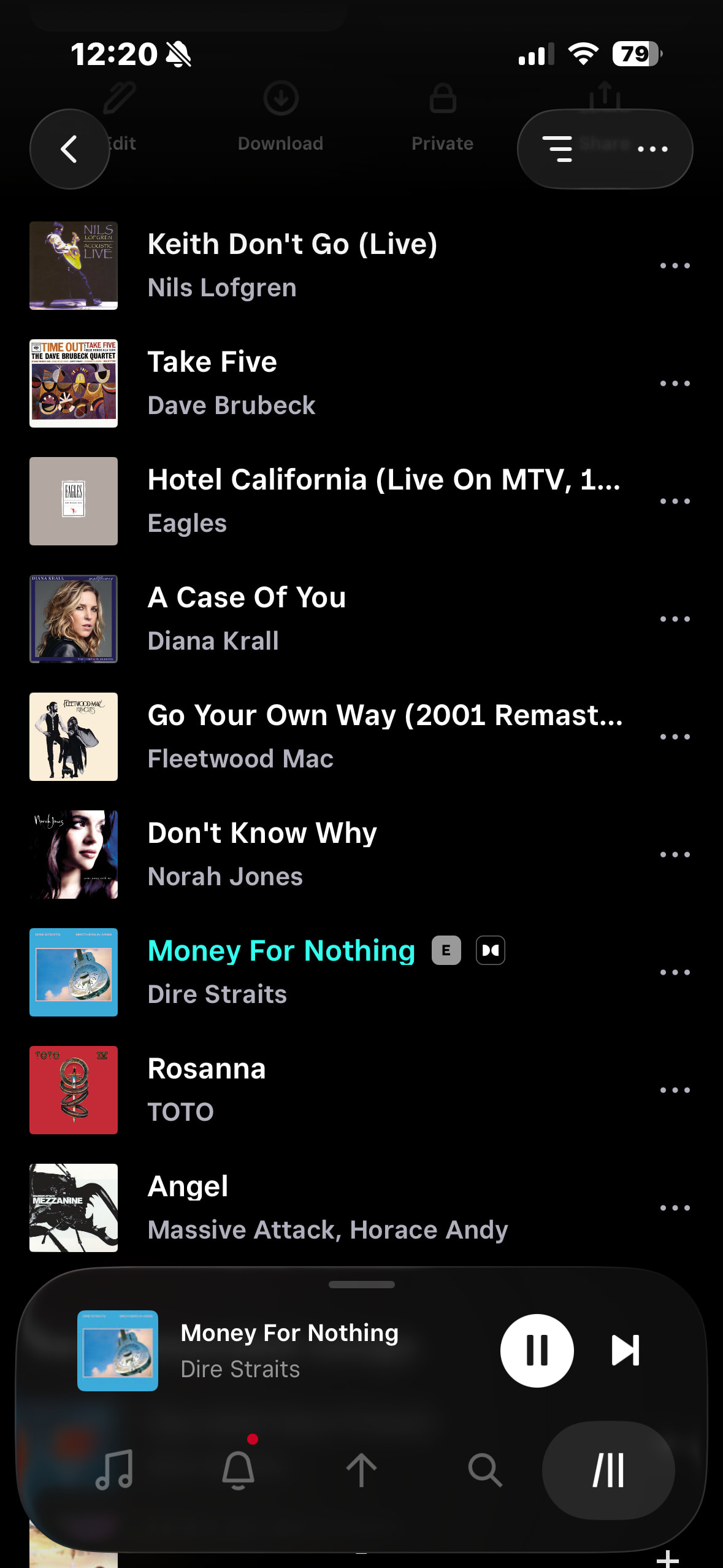
Task: Open the library collection tab
Action: pyautogui.click(x=608, y=1470)
